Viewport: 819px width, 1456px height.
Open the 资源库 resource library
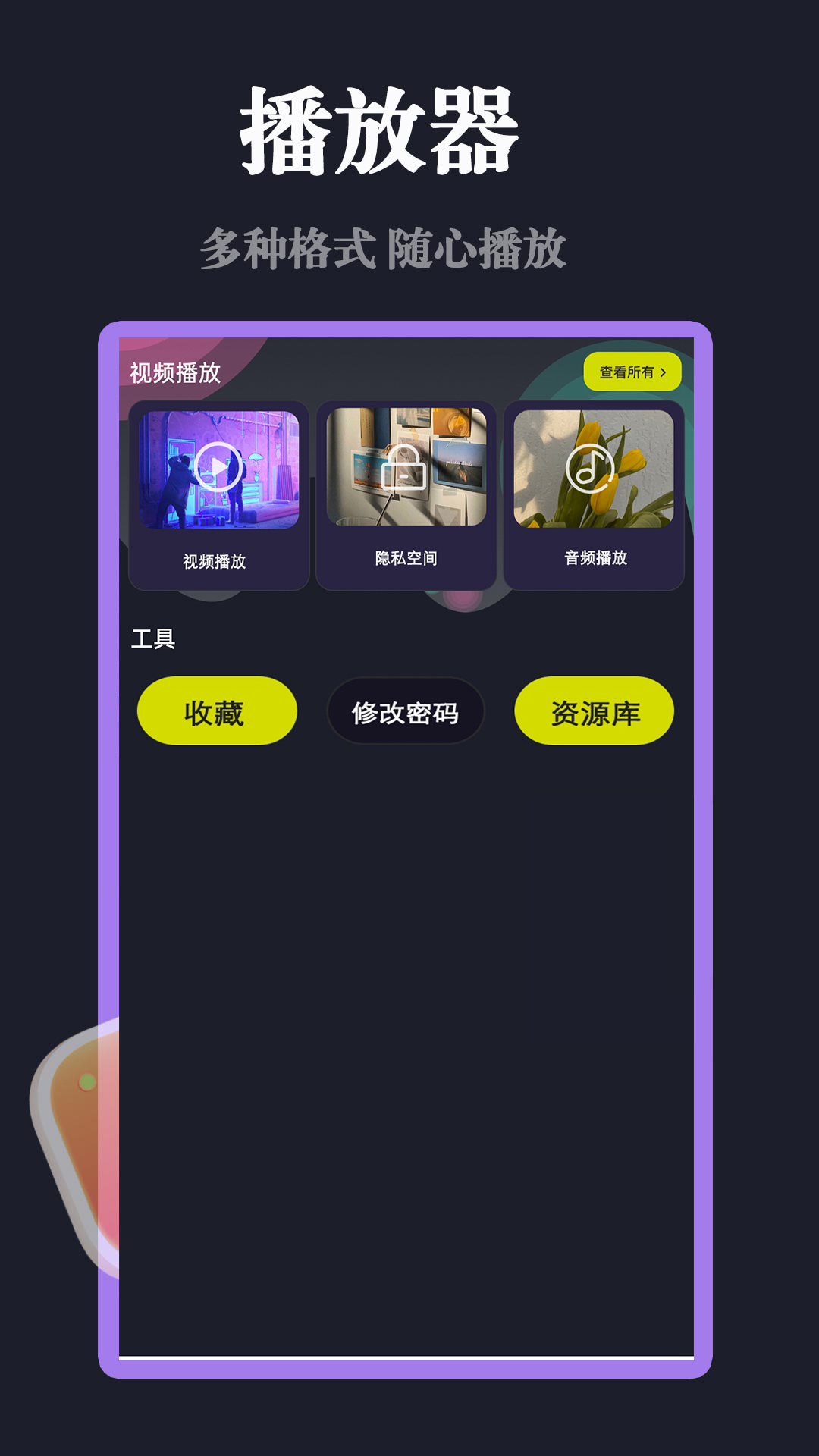[x=596, y=711]
